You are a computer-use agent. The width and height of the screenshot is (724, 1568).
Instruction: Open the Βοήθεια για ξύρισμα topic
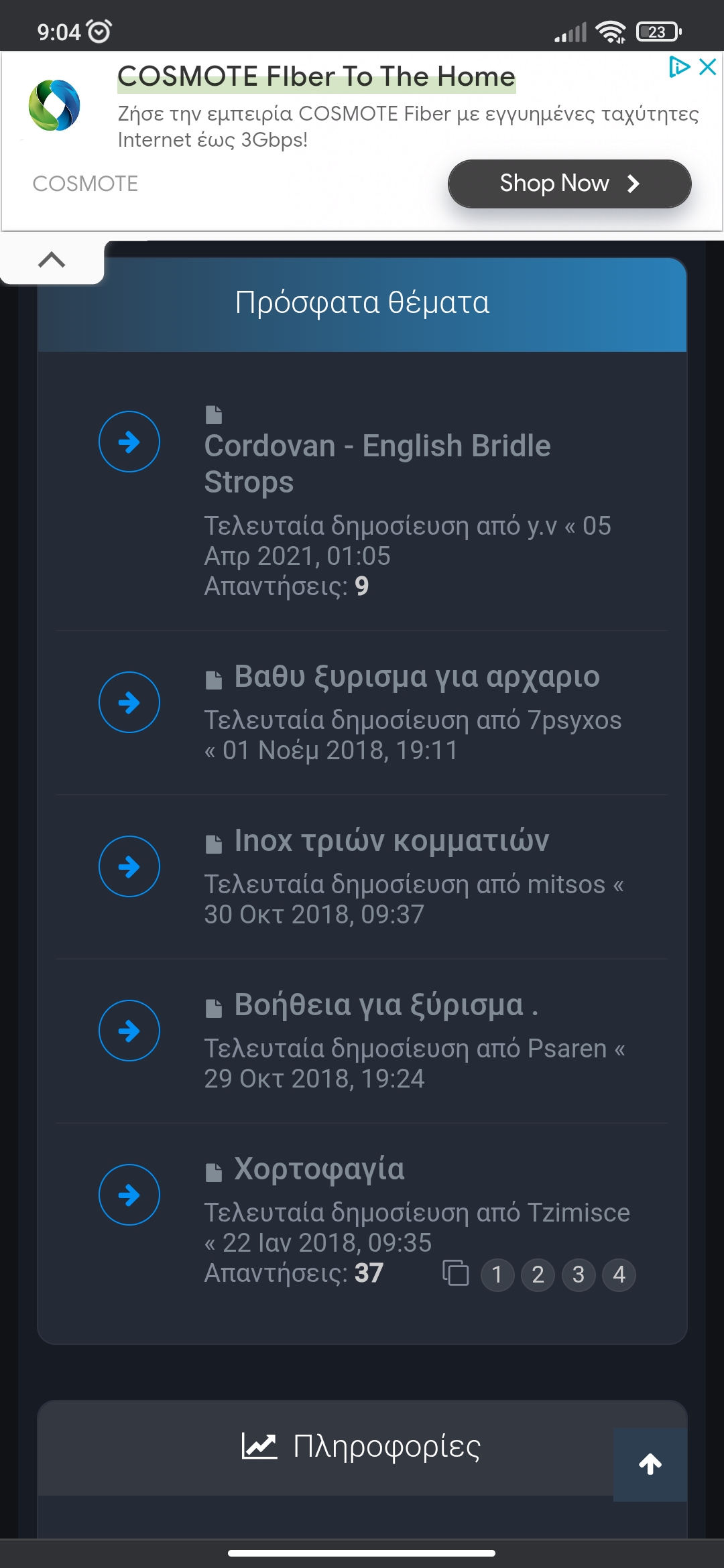[386, 1005]
